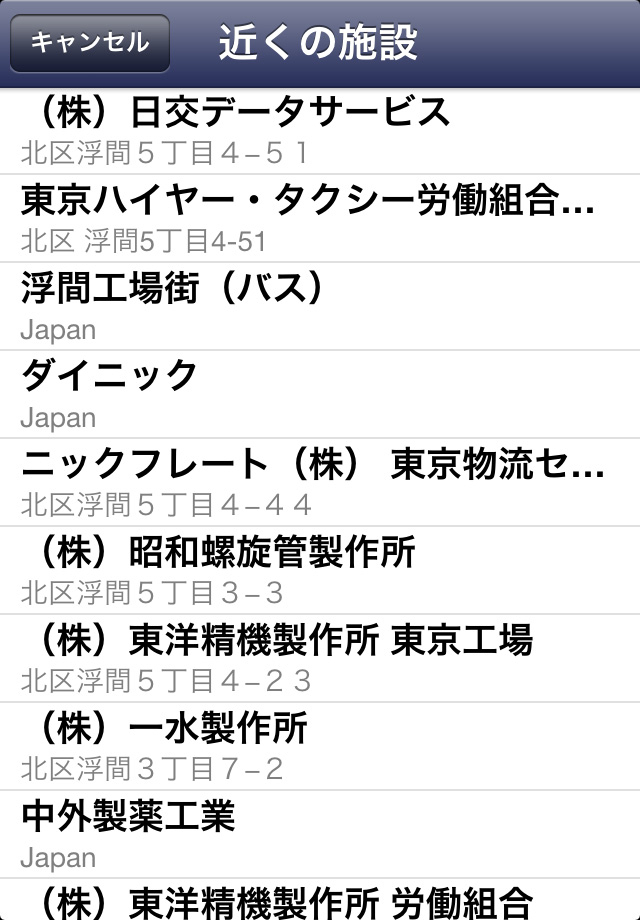Tap the キャンセル button
The width and height of the screenshot is (640, 920).
tap(90, 43)
